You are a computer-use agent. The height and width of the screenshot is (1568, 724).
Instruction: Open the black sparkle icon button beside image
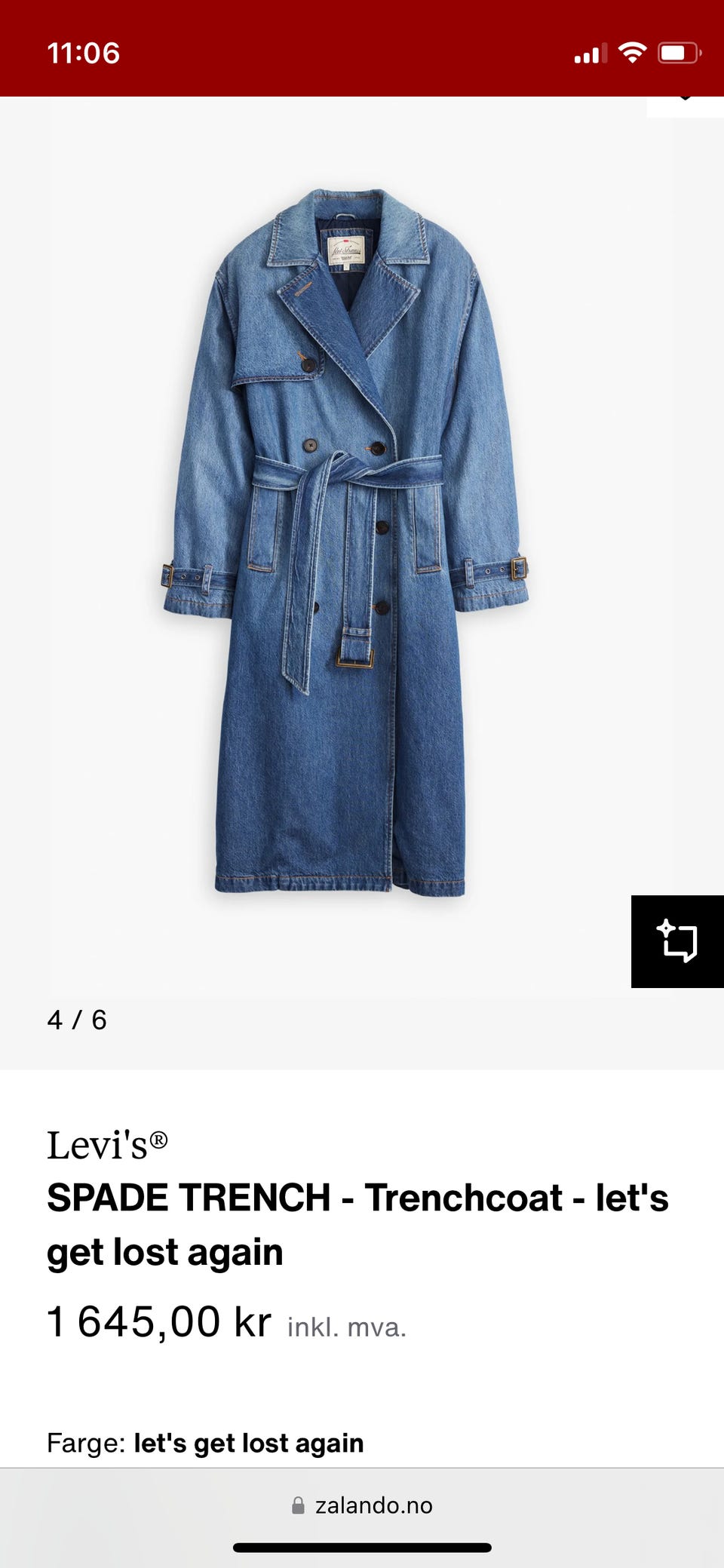[x=677, y=941]
